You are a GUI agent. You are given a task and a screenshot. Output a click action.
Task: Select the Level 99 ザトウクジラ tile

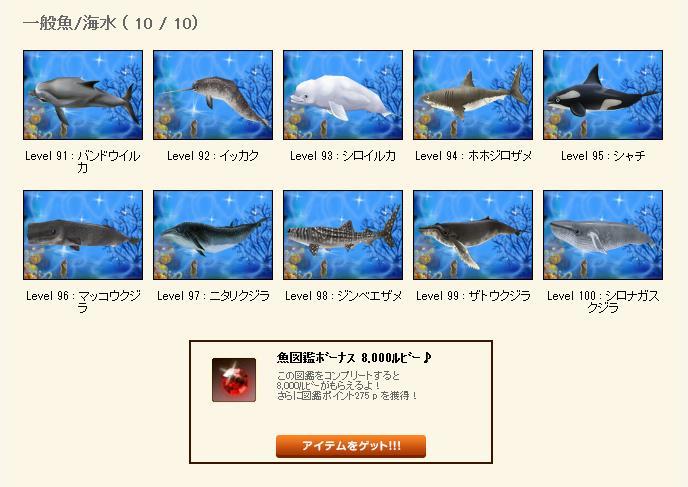[x=473, y=235]
